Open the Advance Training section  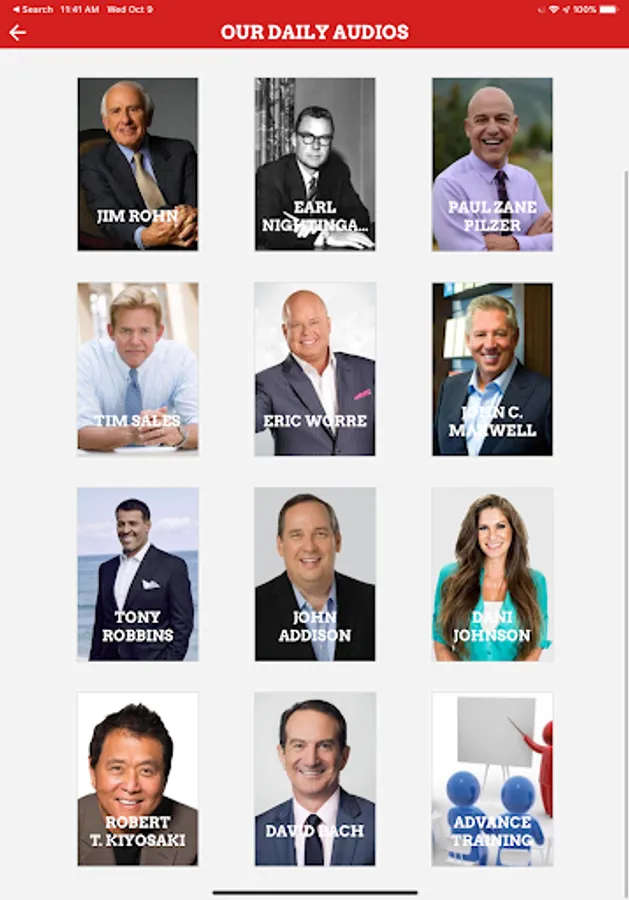point(492,779)
